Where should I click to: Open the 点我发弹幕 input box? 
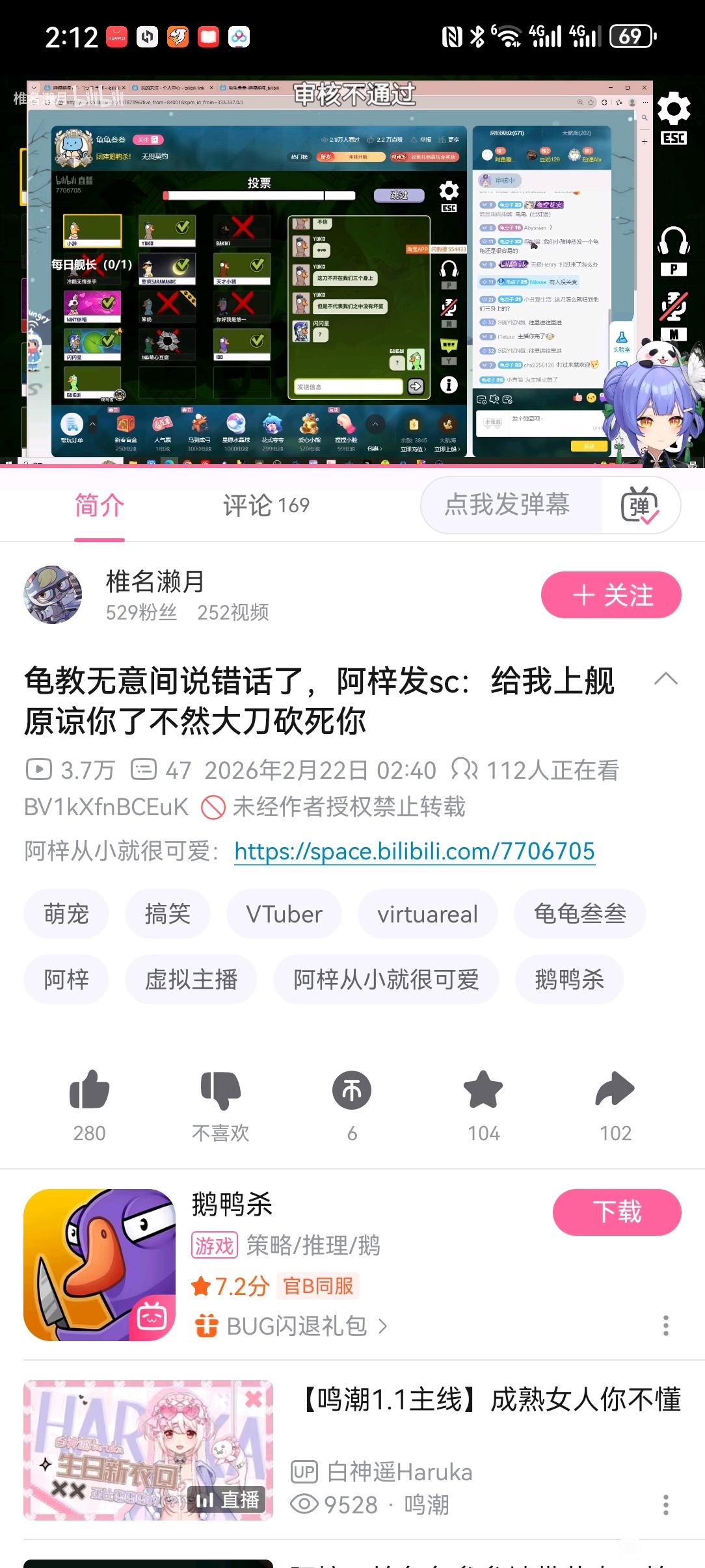point(507,505)
